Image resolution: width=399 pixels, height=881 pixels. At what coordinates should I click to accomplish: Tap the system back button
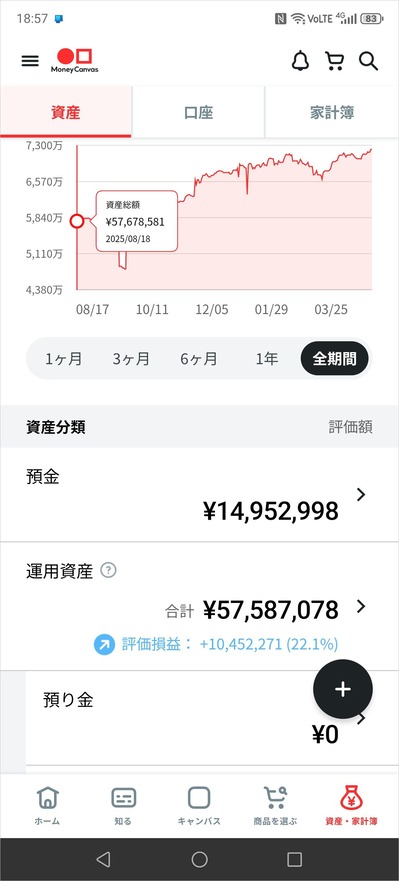[x=103, y=859]
